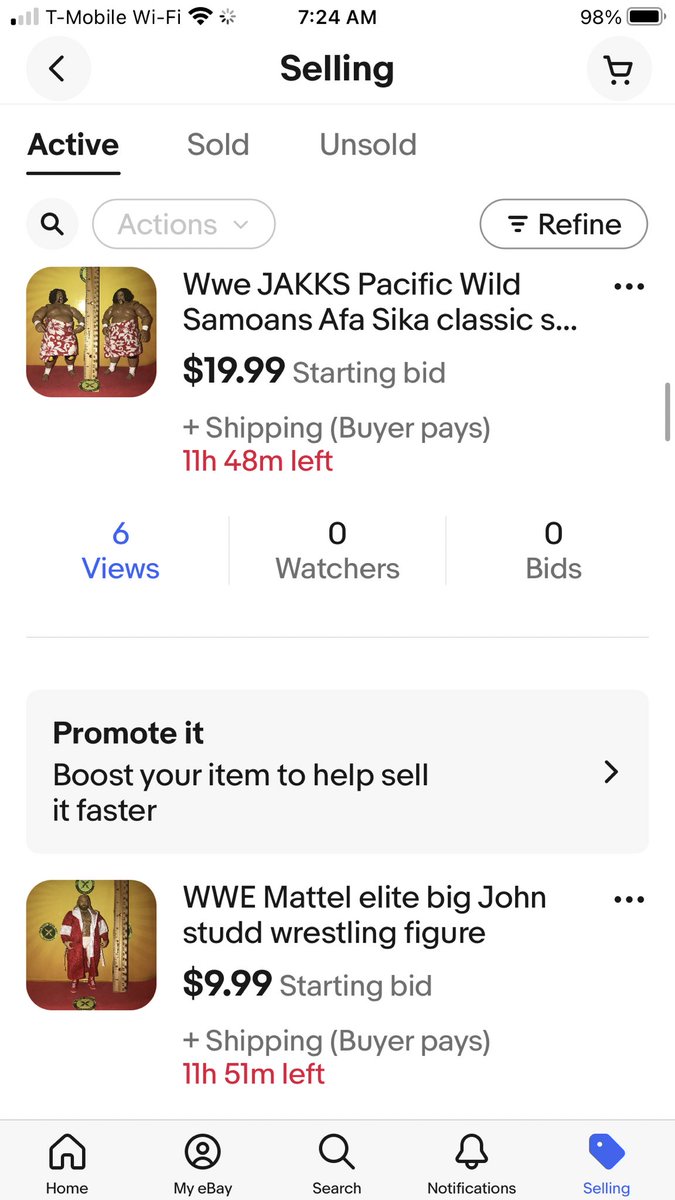Open the Notifications tab
The height and width of the screenshot is (1200, 675).
[471, 1164]
